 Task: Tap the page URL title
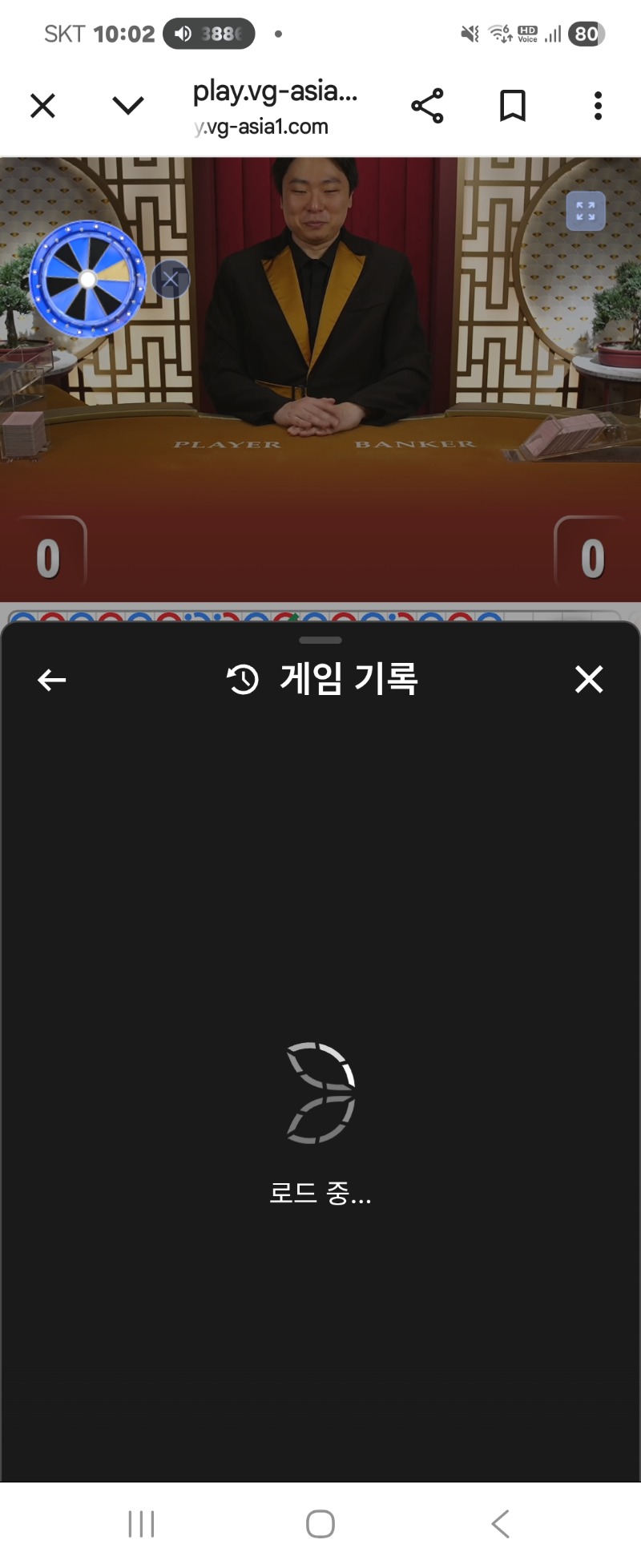274,106
